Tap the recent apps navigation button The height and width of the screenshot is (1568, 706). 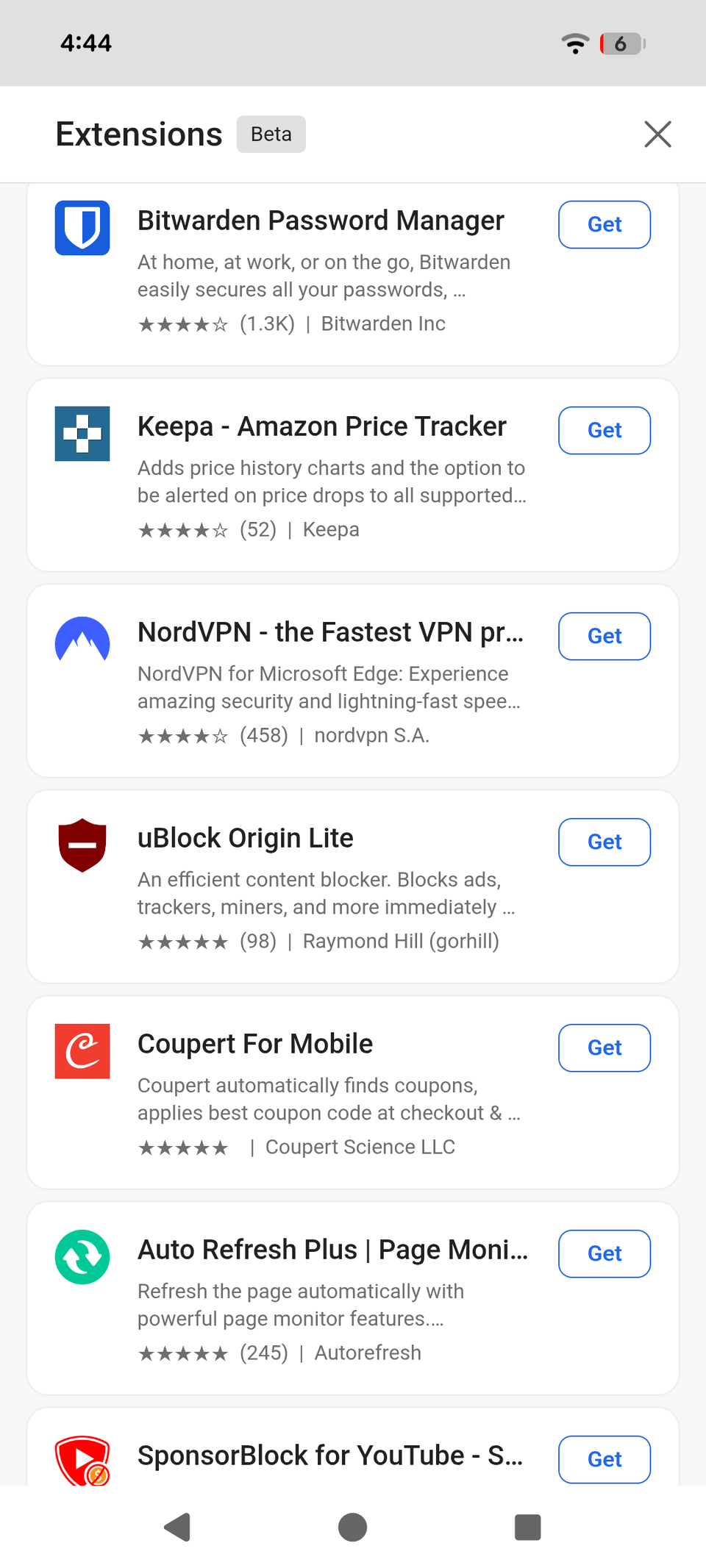click(528, 1526)
